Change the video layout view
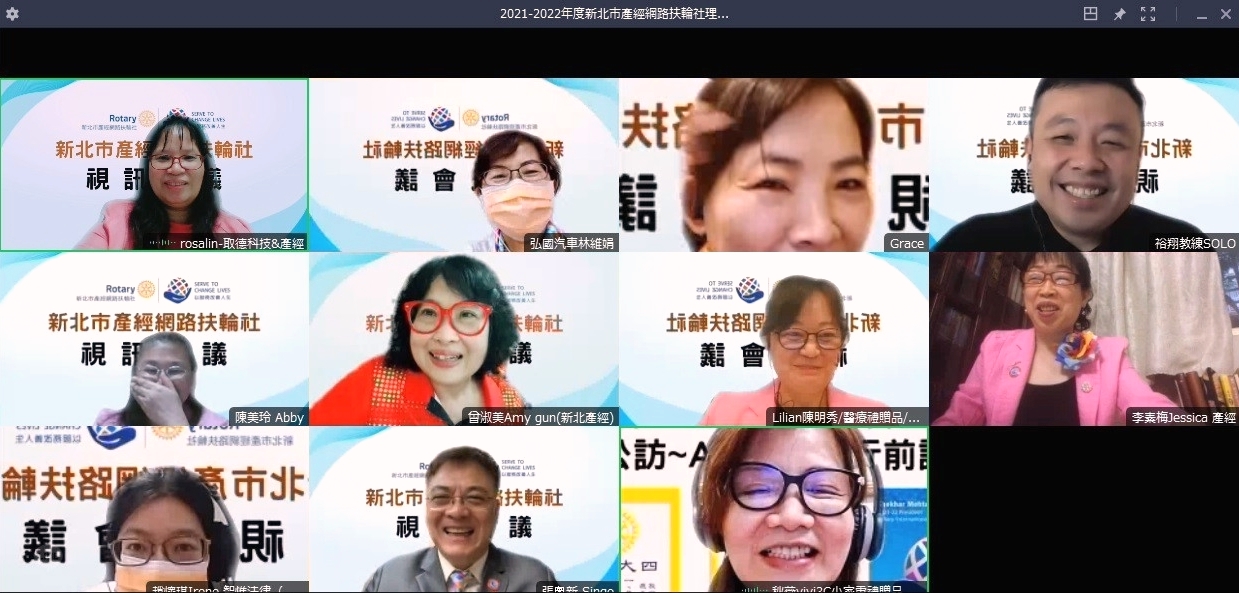 click(1091, 14)
